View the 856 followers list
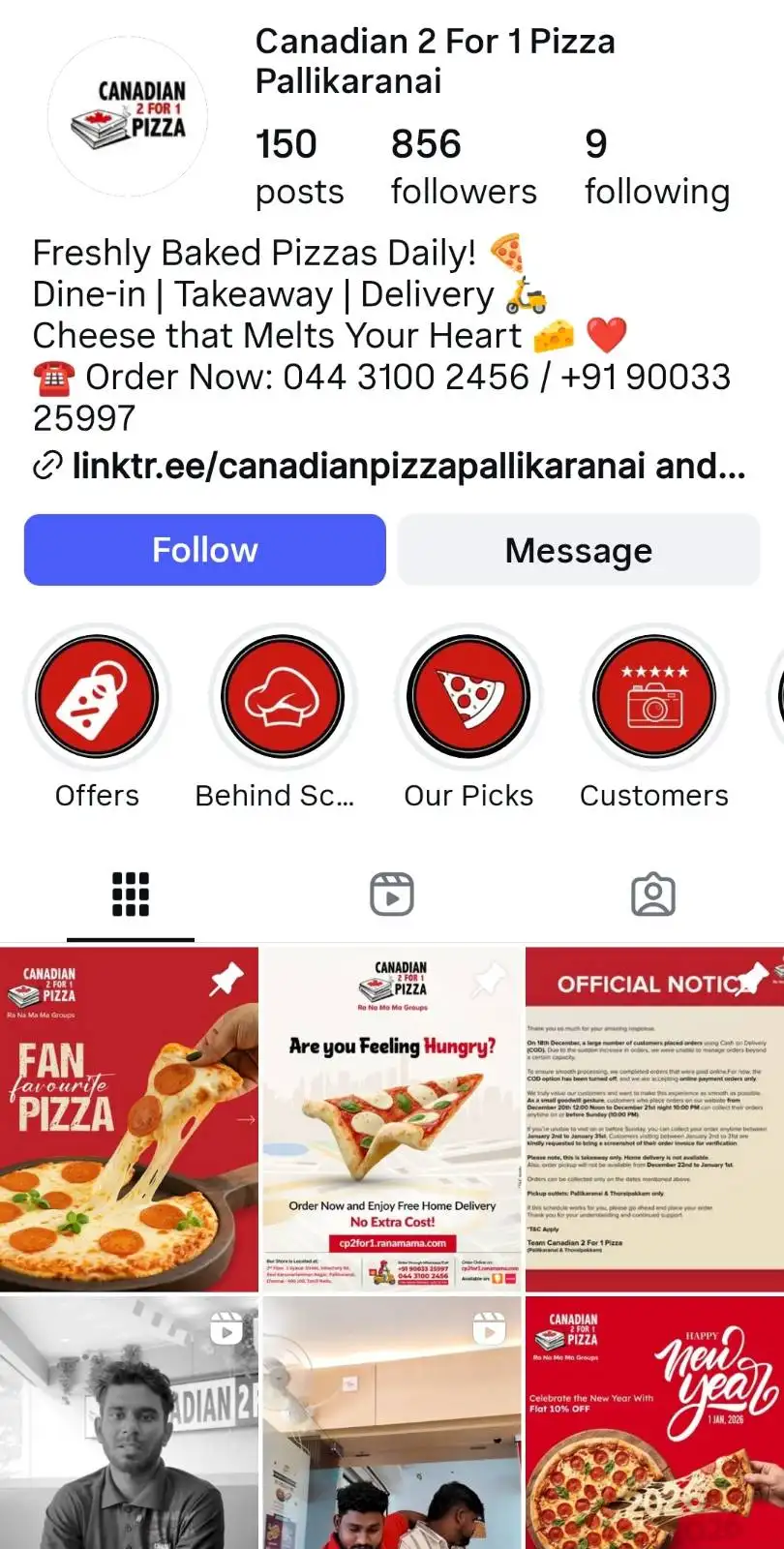This screenshot has width=784, height=1549. point(463,167)
